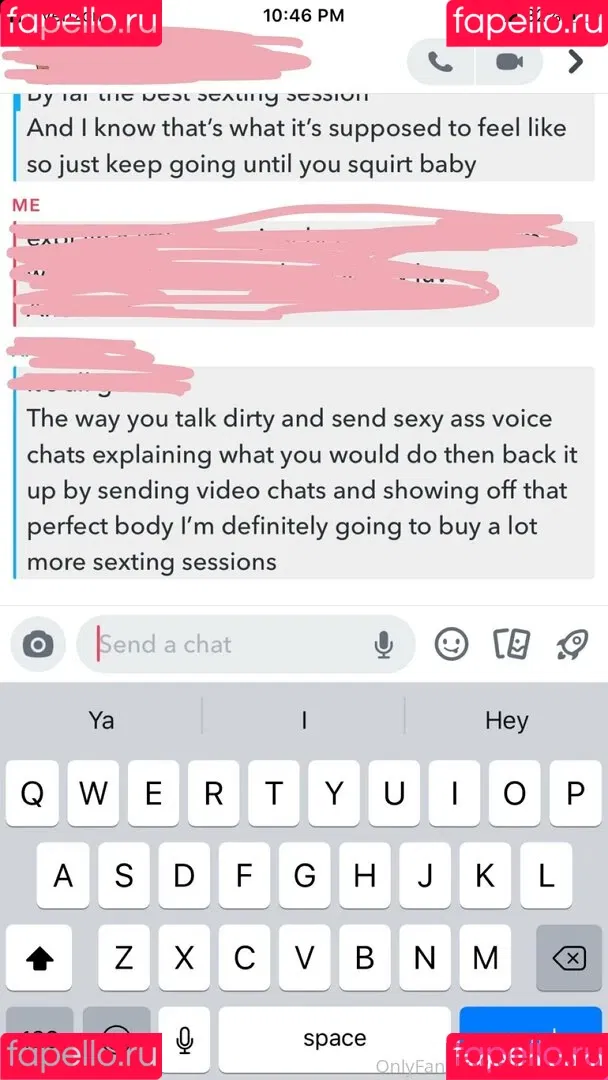
Task: Start a voice call
Action: pos(441,62)
